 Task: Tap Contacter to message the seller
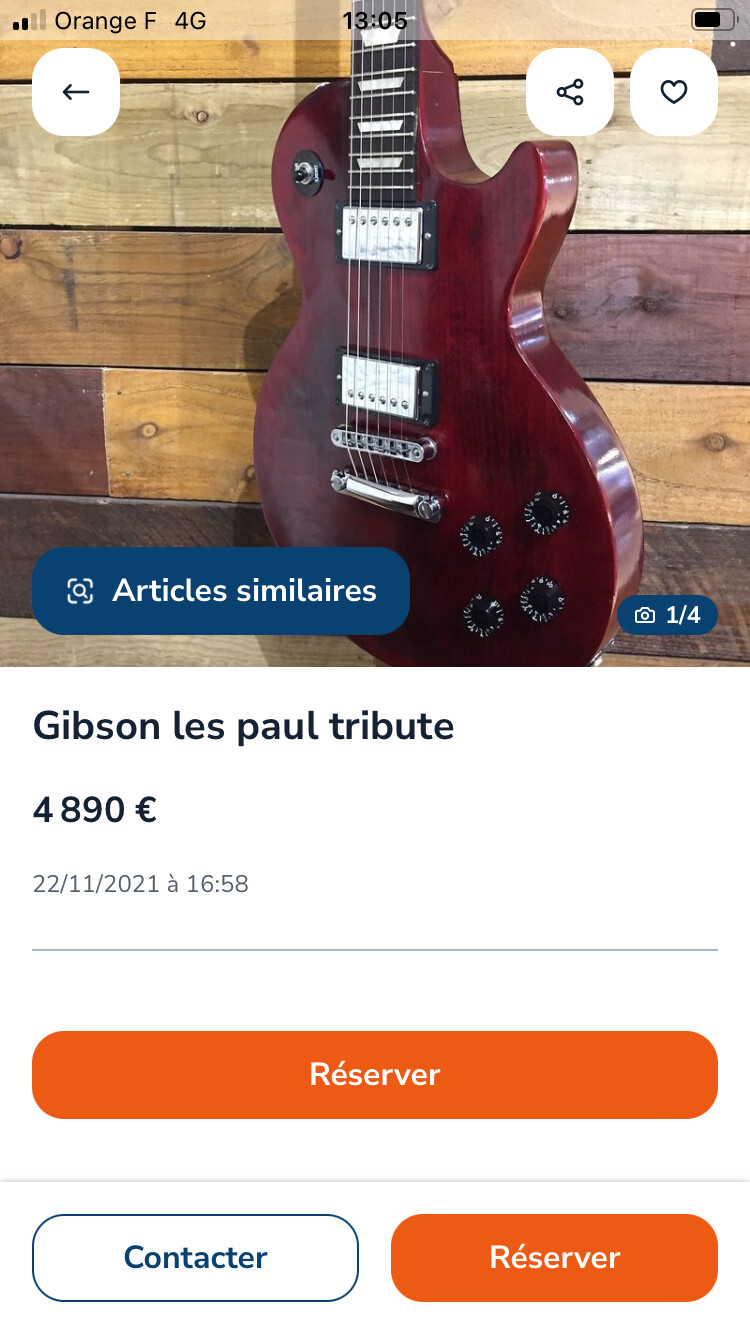195,1257
